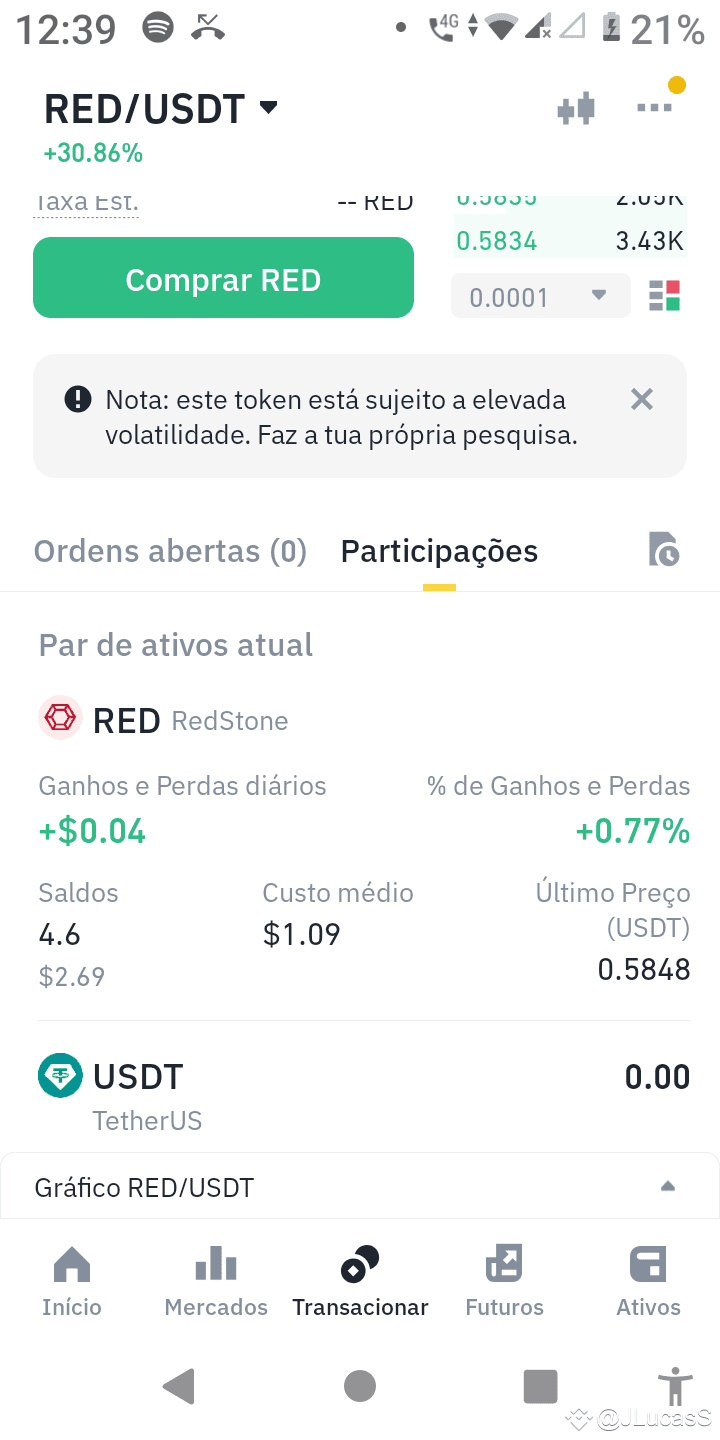This screenshot has width=720, height=1440.
Task: Open the candlestick chart icon
Action: [576, 108]
